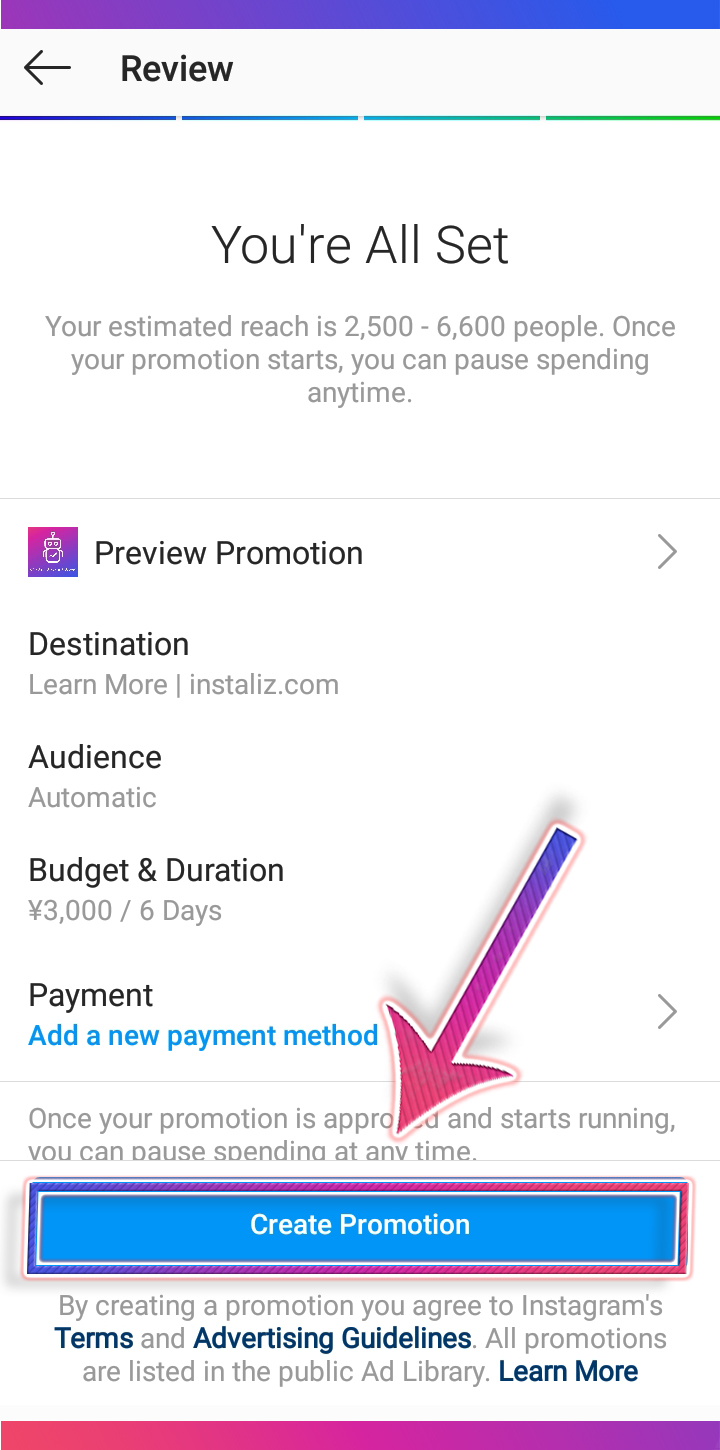Image resolution: width=720 pixels, height=1450 pixels.
Task: Add a new payment method
Action: click(x=203, y=1036)
